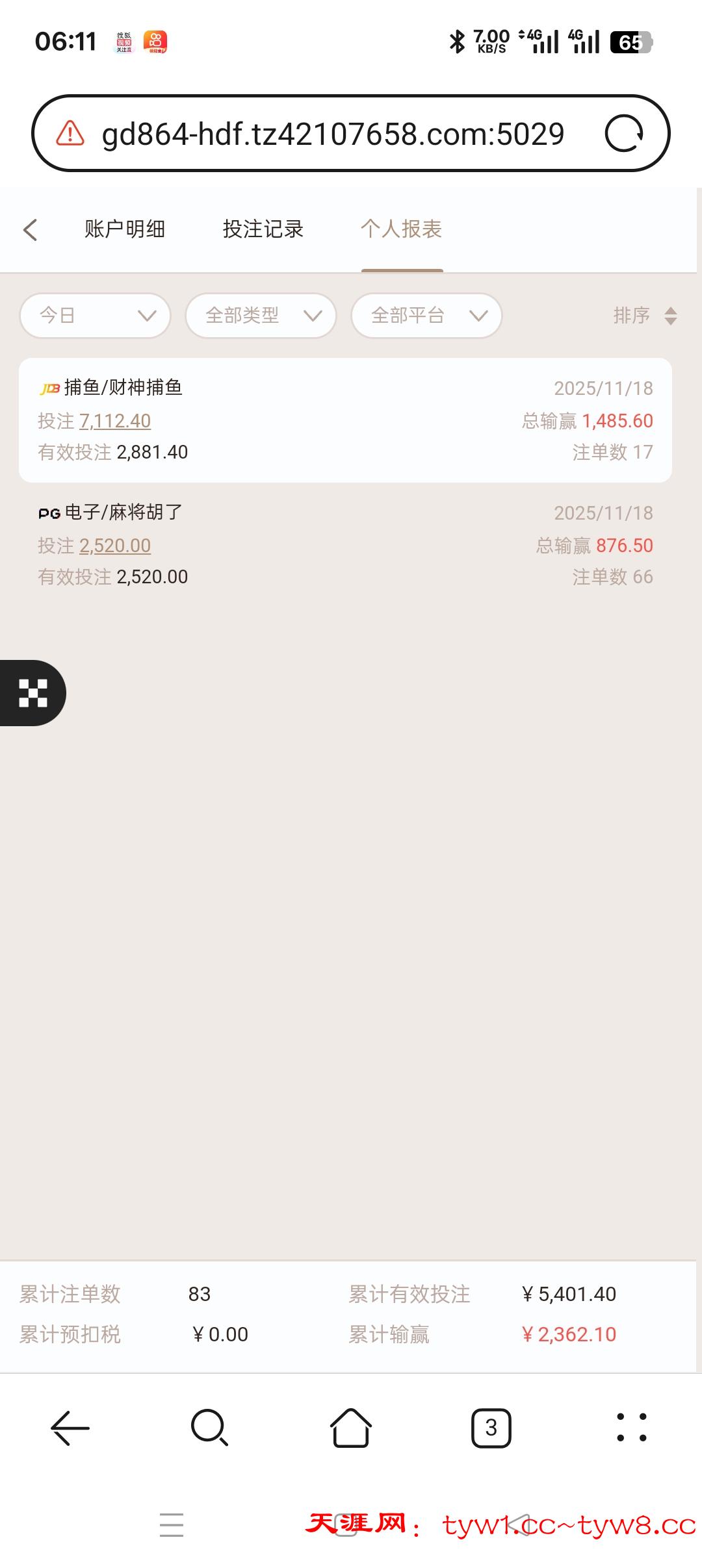Expand the 全部平台 platform dropdown
Image resolution: width=702 pixels, height=1568 pixels.
[426, 316]
